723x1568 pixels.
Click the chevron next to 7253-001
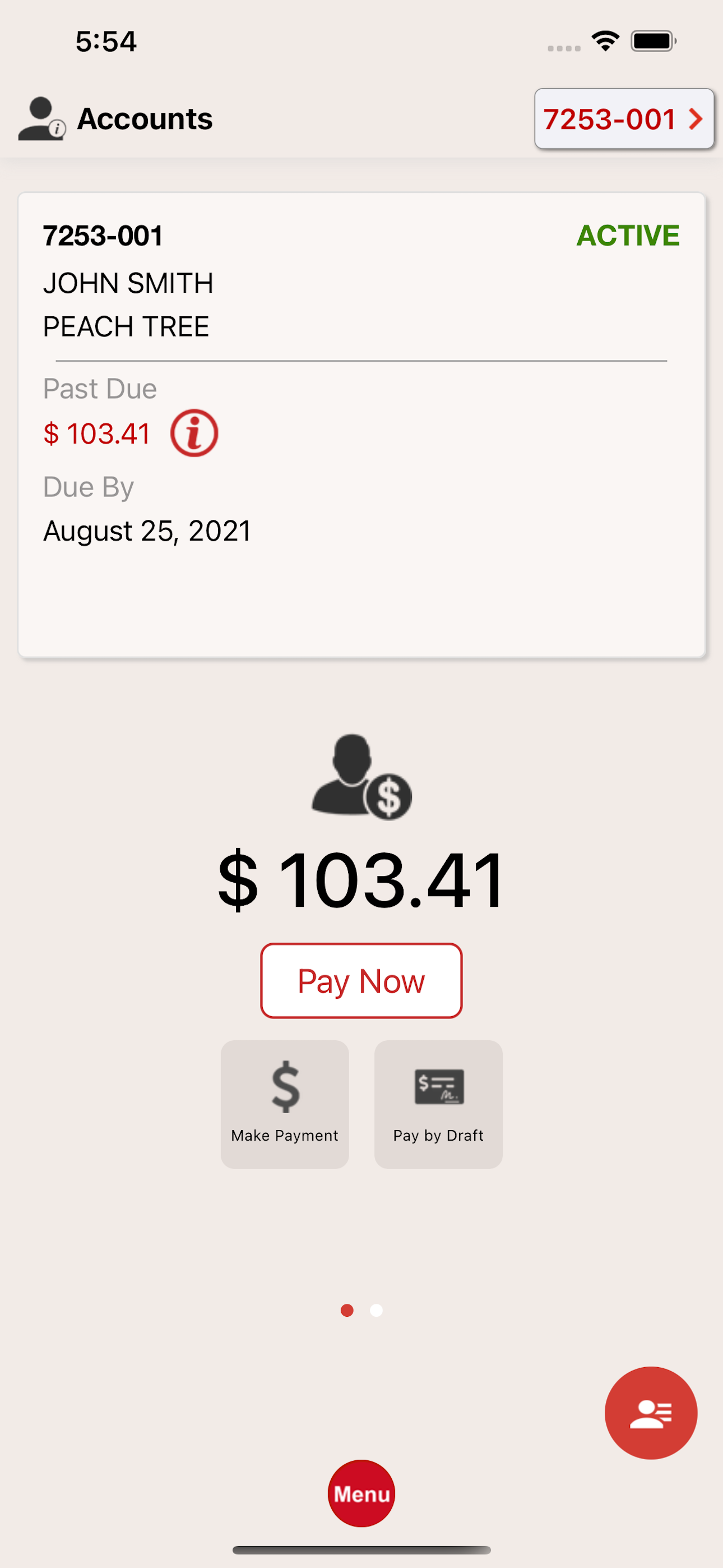click(694, 119)
